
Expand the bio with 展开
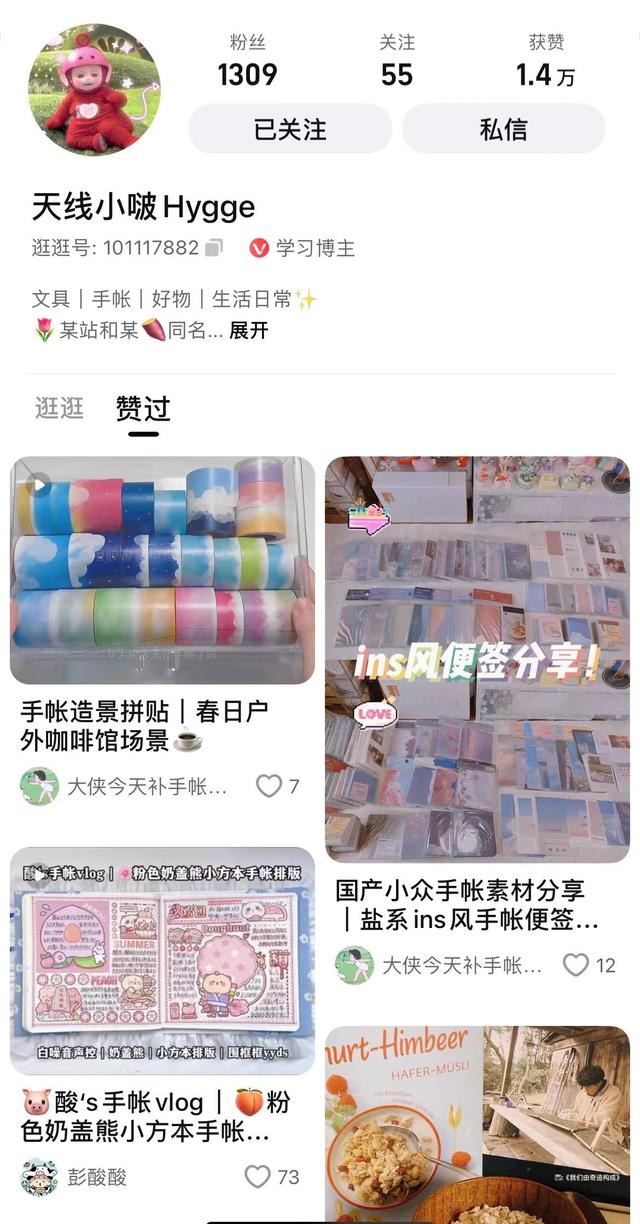click(x=249, y=330)
